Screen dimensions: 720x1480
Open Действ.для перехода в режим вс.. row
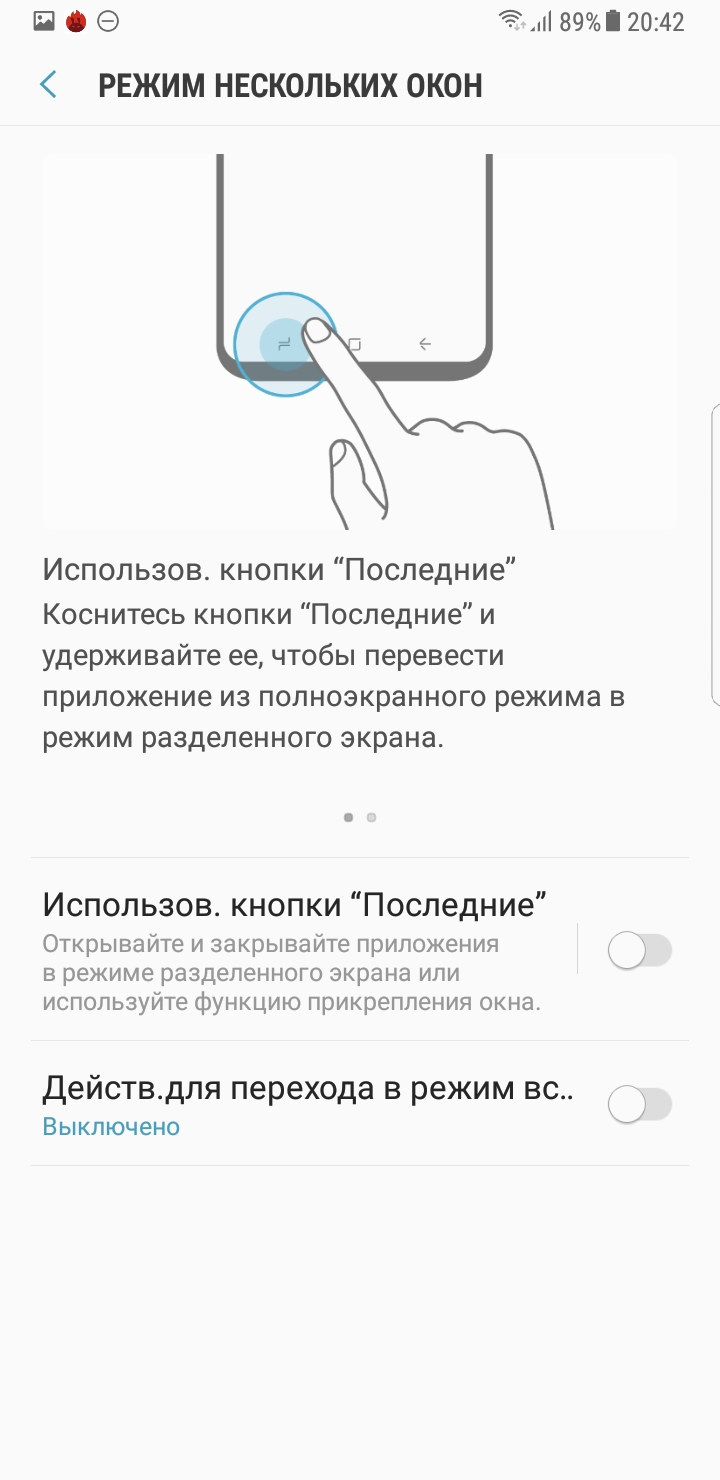point(360,1103)
